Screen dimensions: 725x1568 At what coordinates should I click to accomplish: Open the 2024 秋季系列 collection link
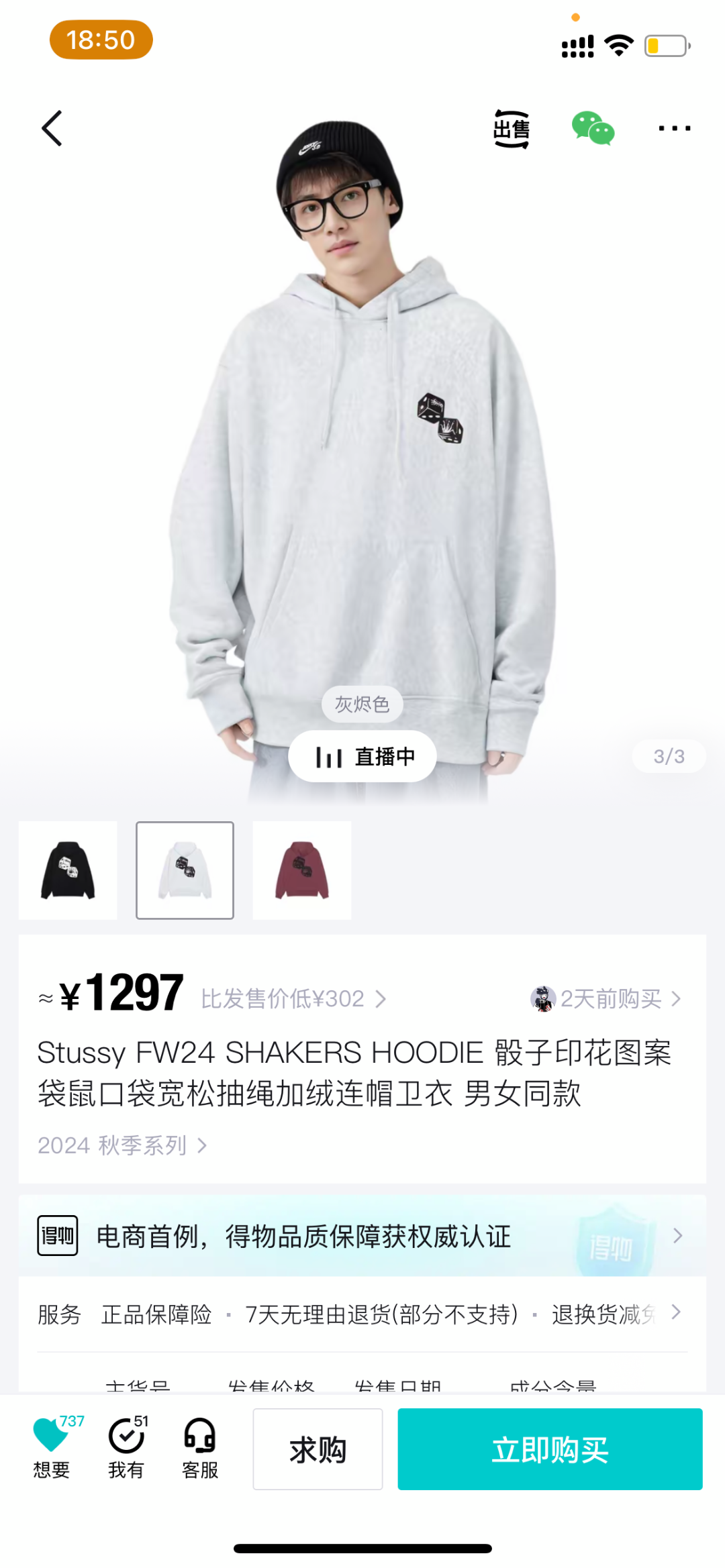click(x=122, y=1145)
